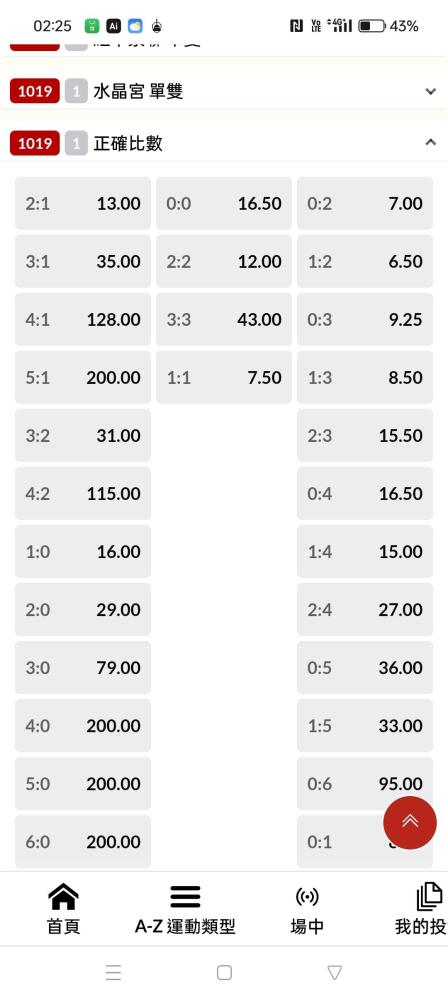Open the 我的投 bets tab
Screen dimensions: 448x1000
[421, 909]
